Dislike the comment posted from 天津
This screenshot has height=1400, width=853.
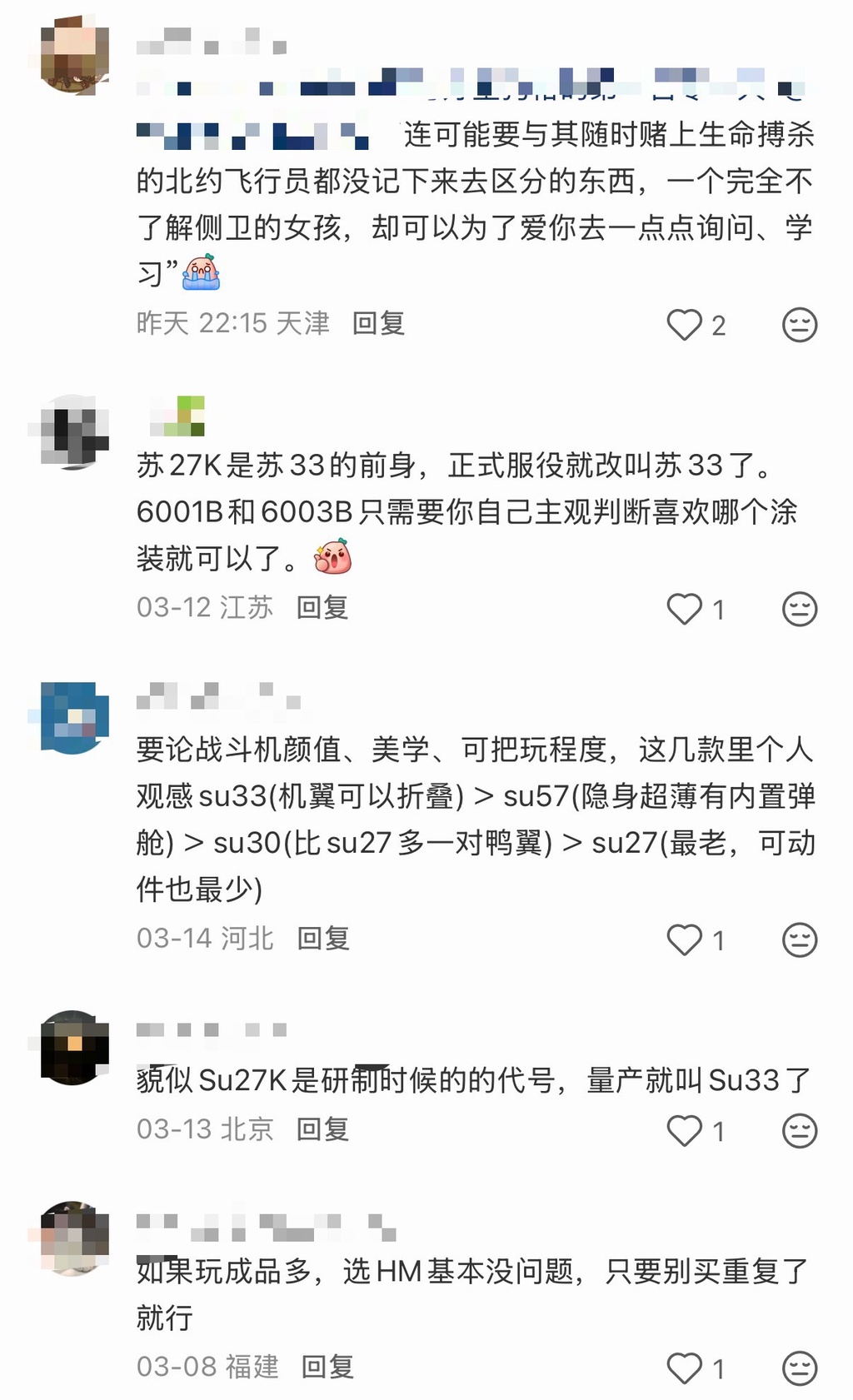799,325
